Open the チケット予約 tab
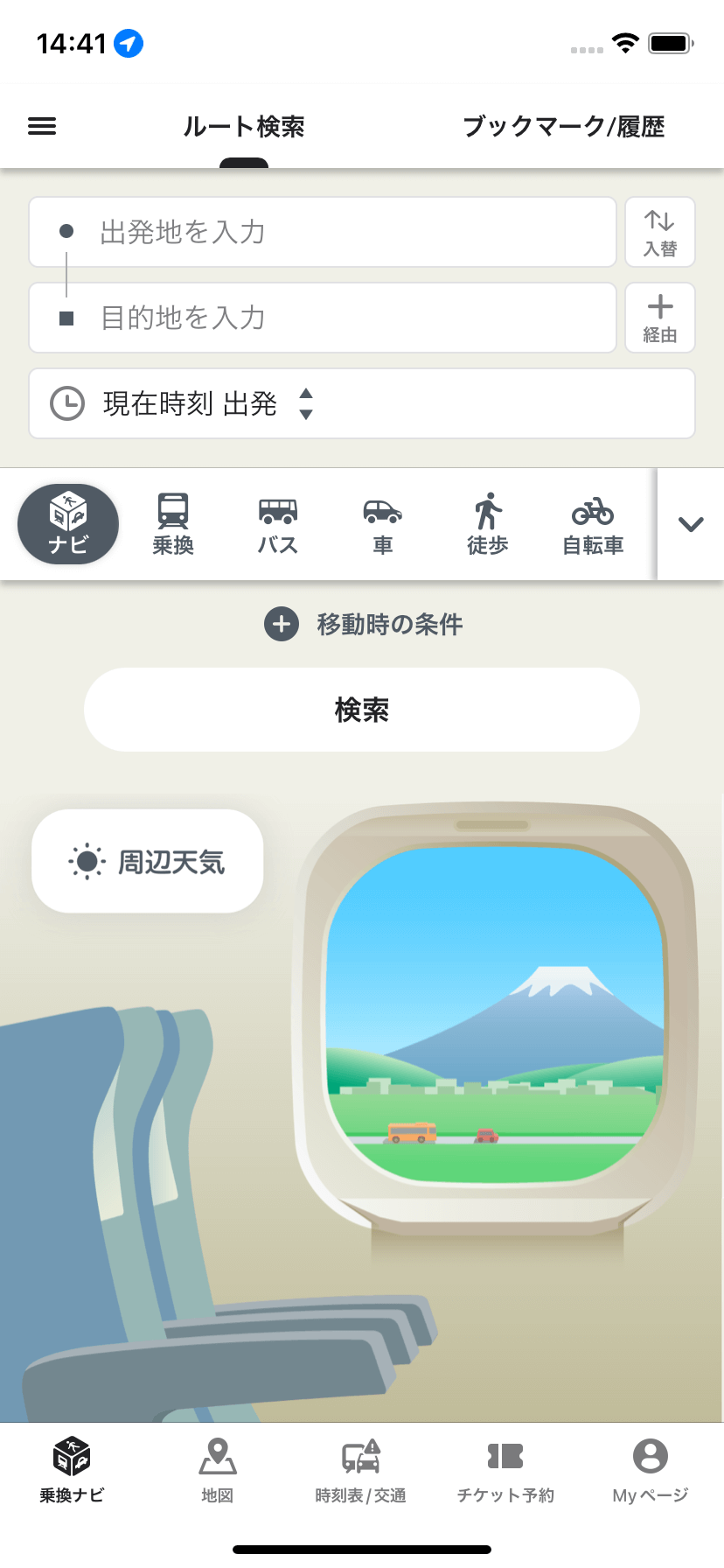 505,1470
